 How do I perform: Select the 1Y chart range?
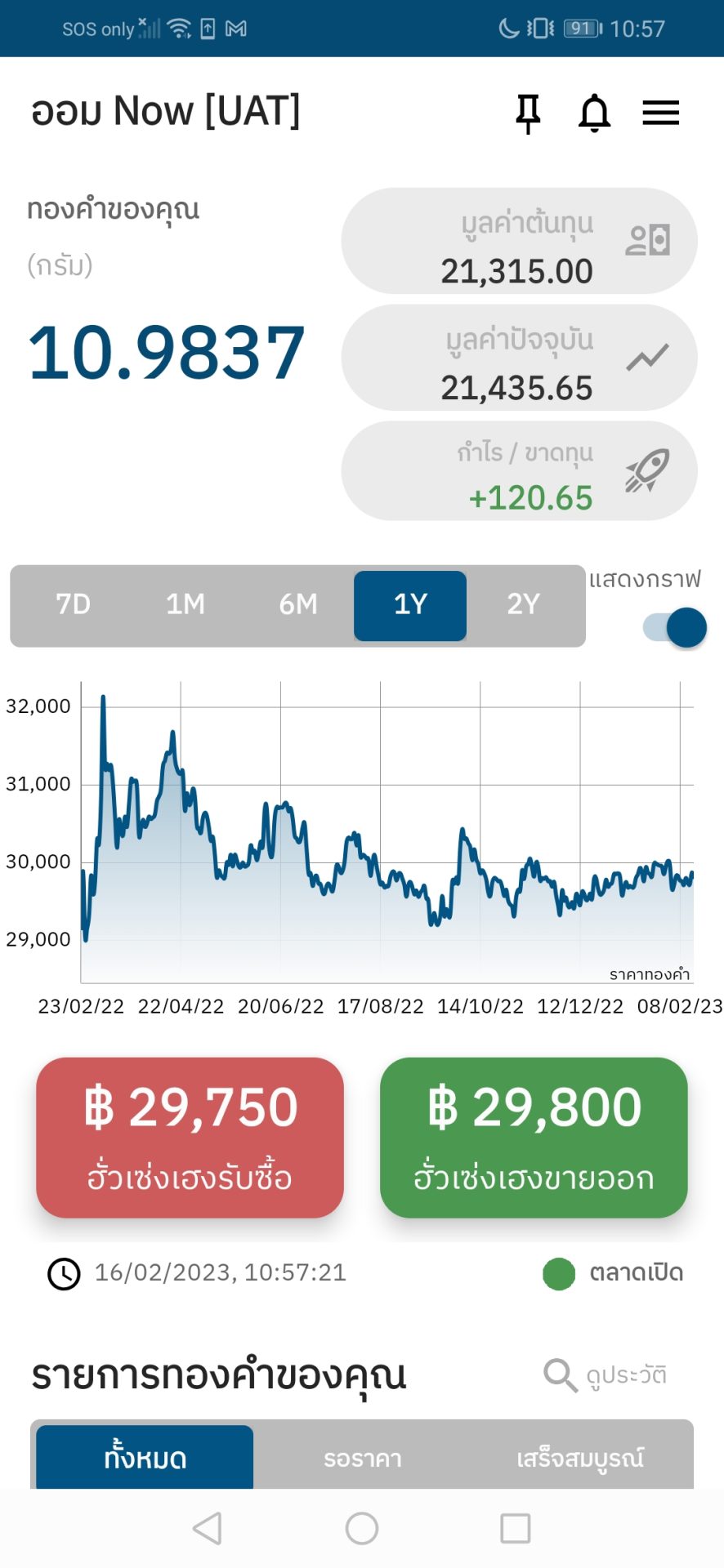pyautogui.click(x=410, y=605)
